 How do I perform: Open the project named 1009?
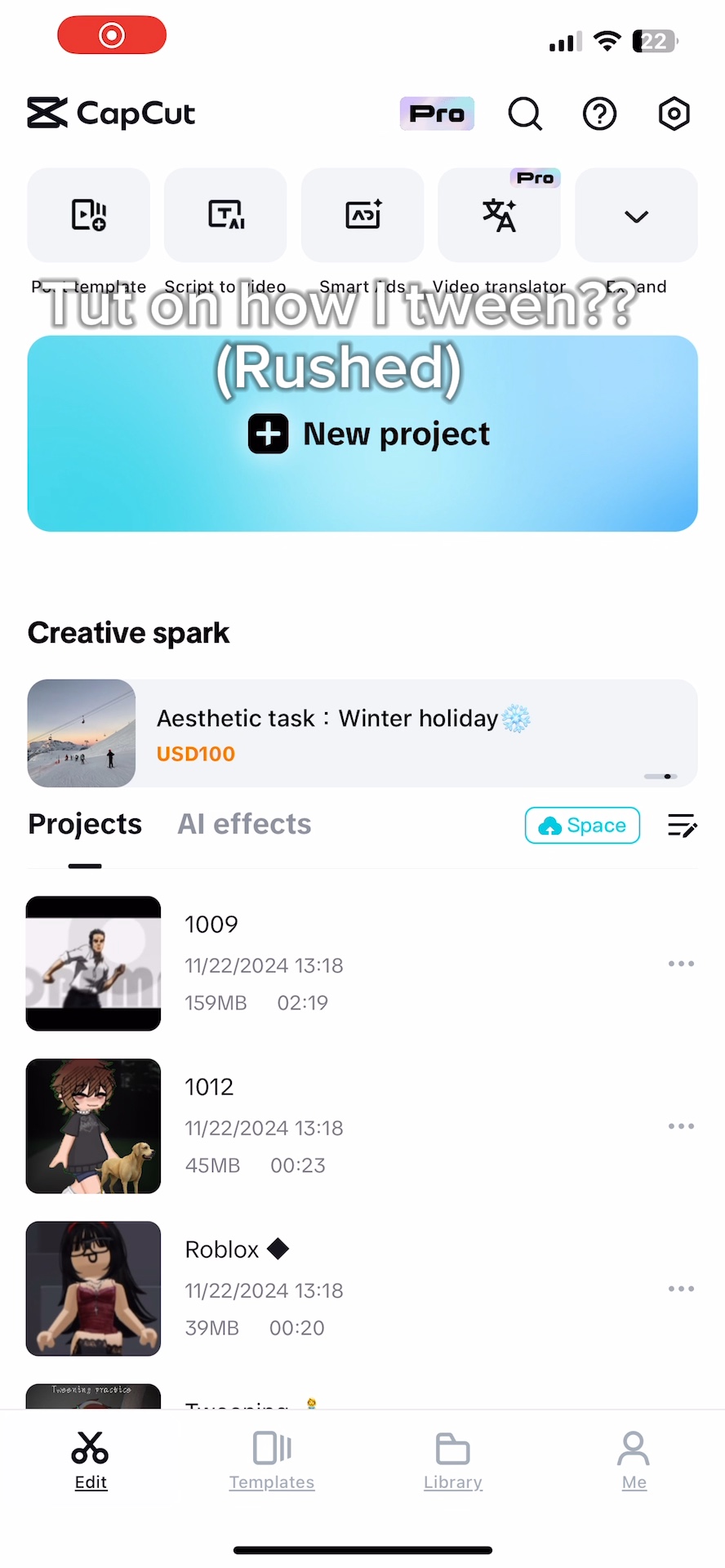94,964
